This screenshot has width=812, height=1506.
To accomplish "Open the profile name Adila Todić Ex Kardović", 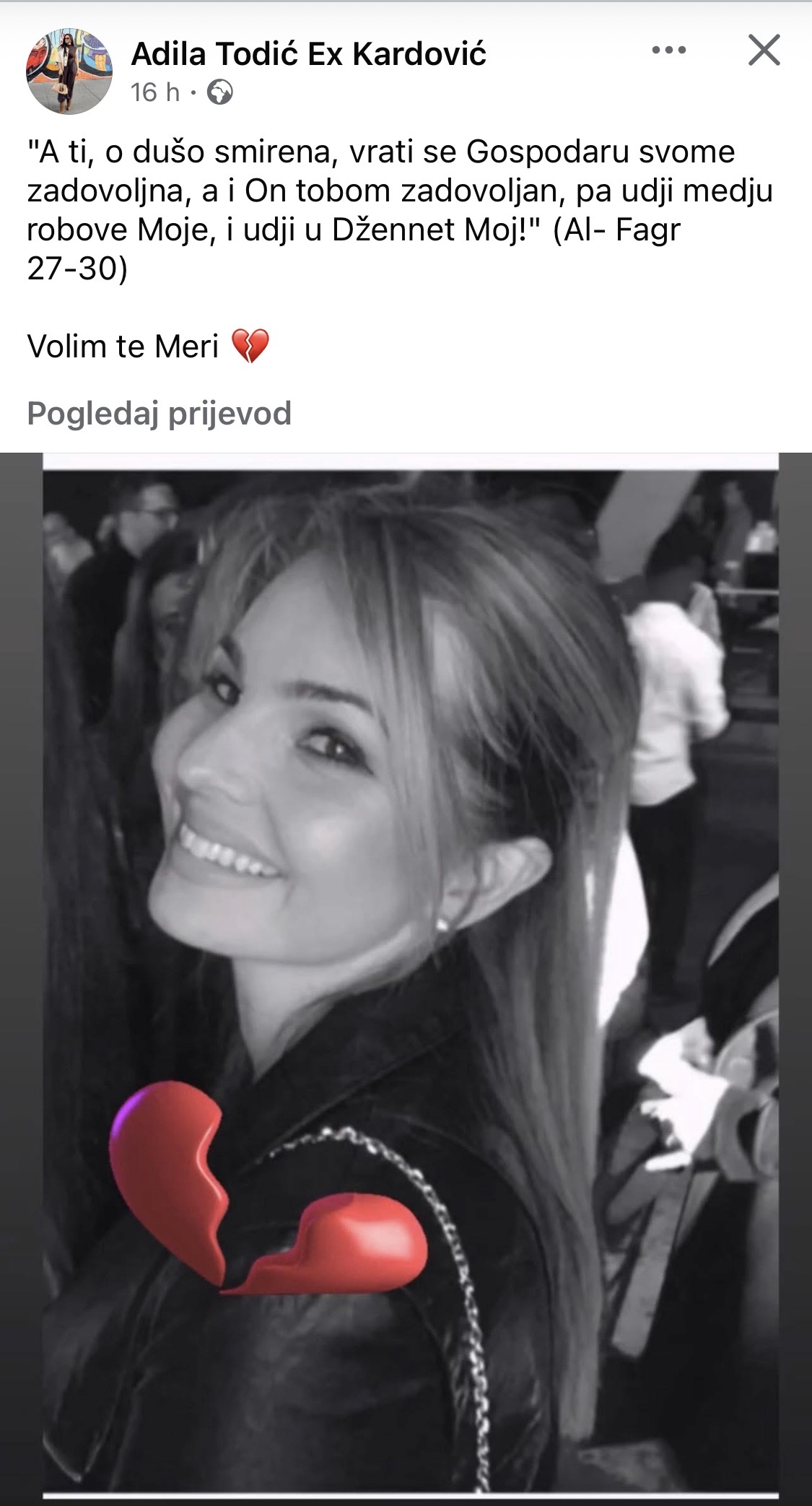I will click(309, 54).
